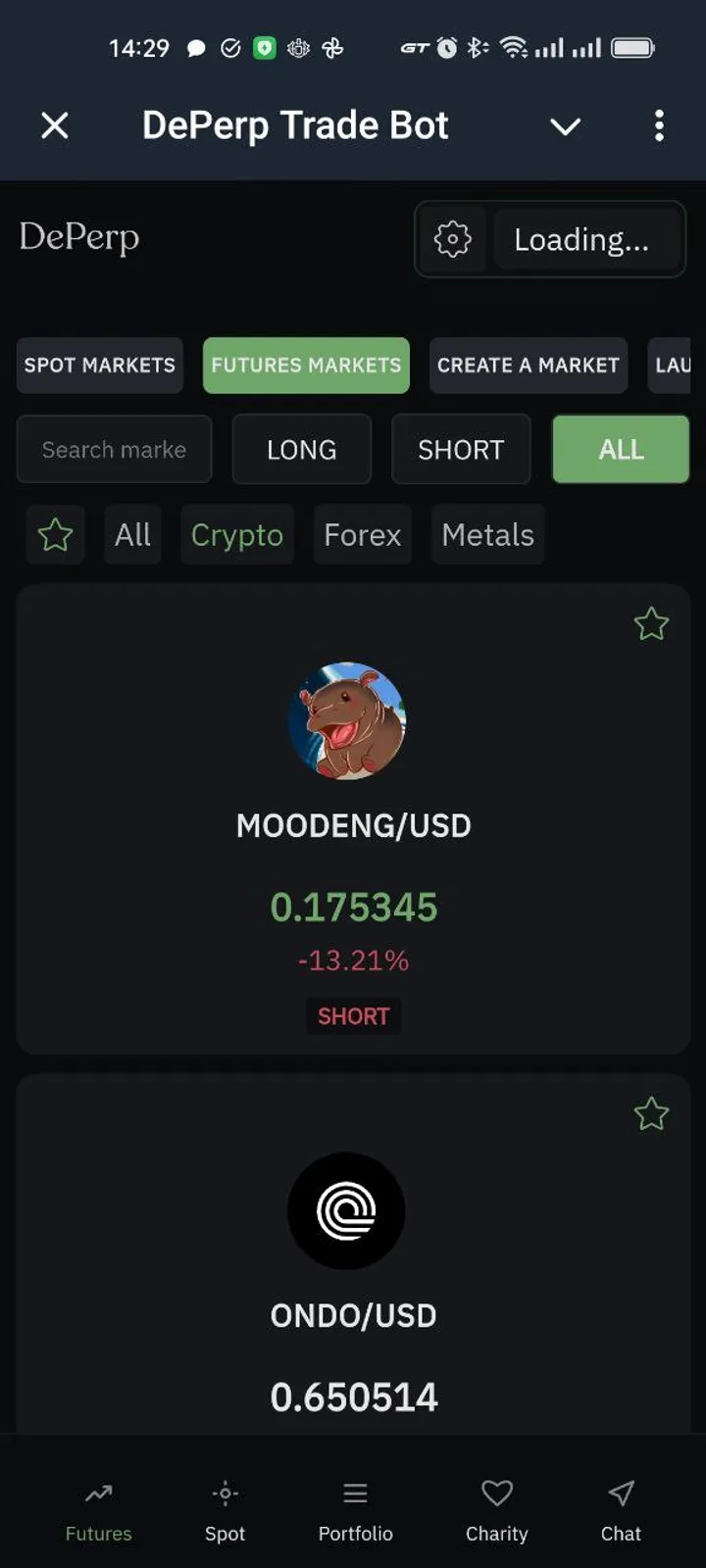Switch to Spot Markets tab
The height and width of the screenshot is (1568, 706).
99,366
